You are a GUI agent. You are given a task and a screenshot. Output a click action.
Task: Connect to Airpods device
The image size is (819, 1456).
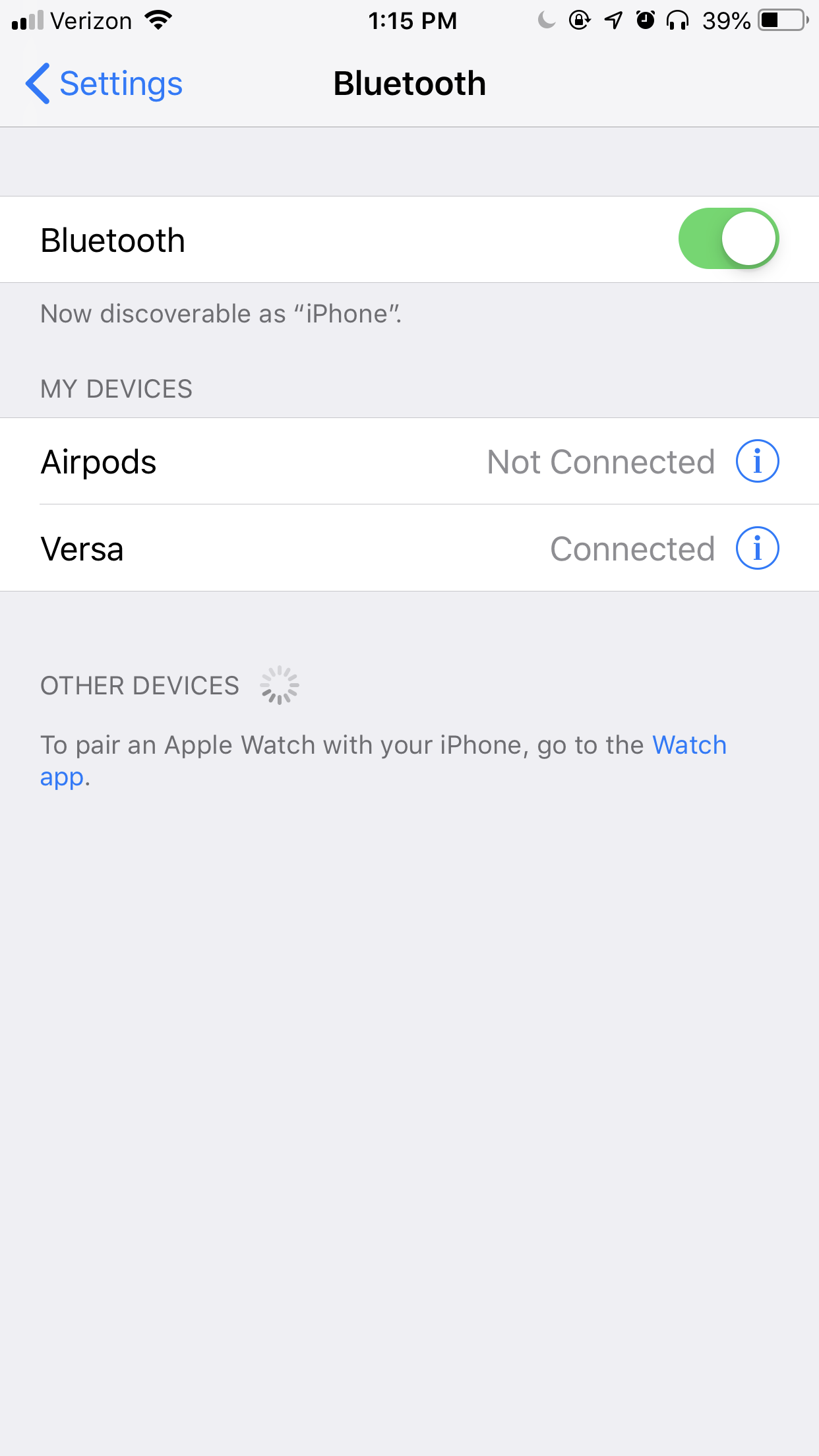tap(409, 461)
